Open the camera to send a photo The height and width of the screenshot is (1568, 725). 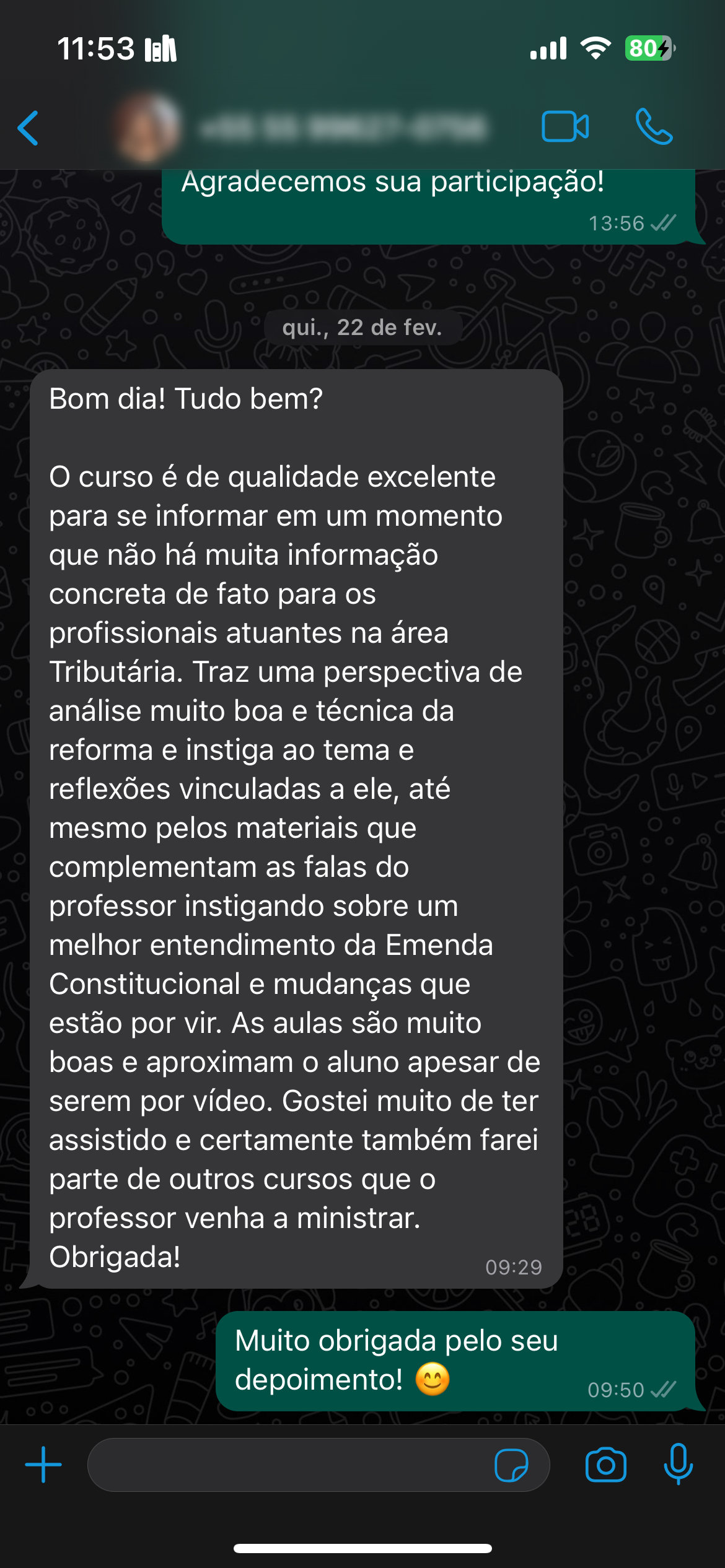click(x=605, y=1465)
